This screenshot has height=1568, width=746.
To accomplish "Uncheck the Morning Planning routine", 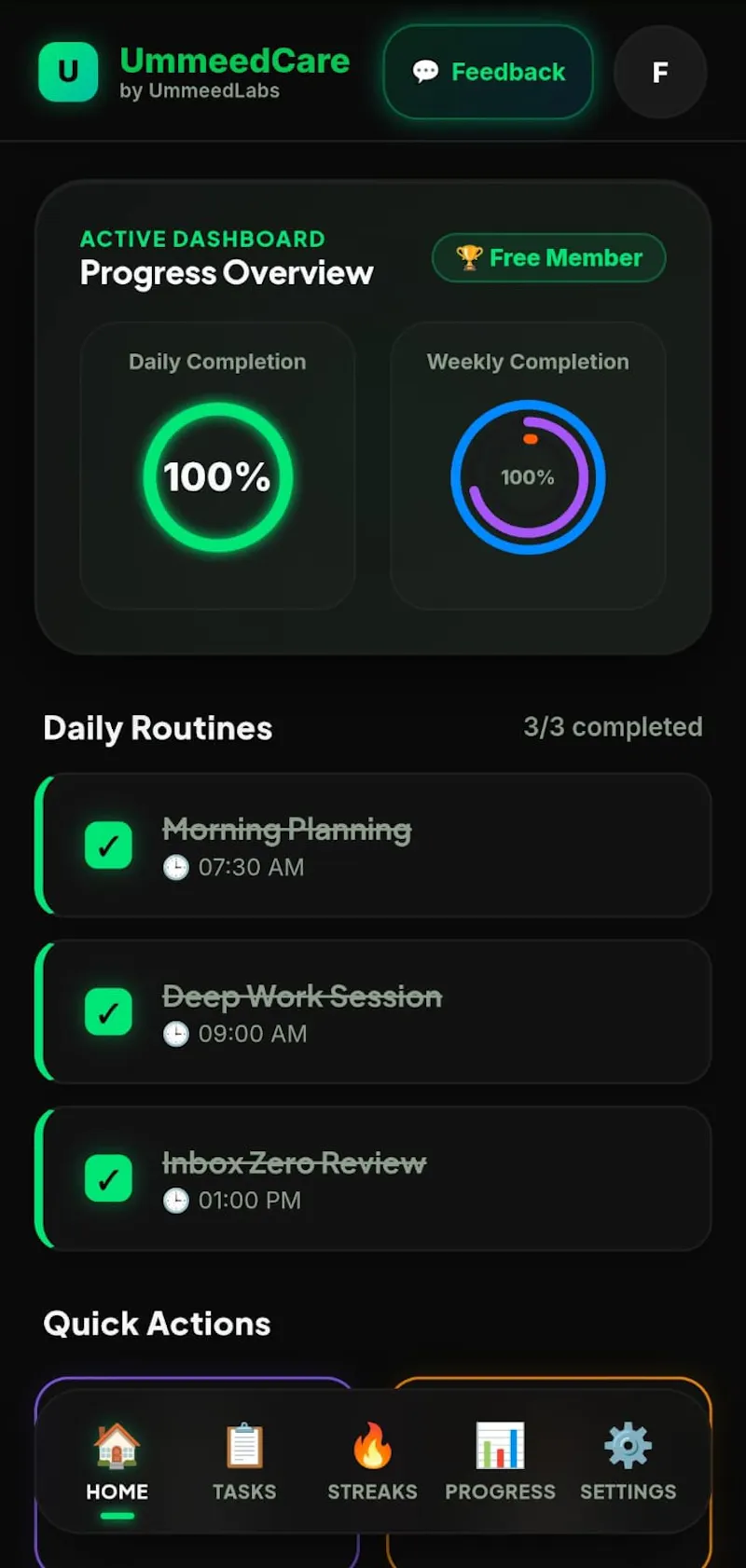I will 108,846.
